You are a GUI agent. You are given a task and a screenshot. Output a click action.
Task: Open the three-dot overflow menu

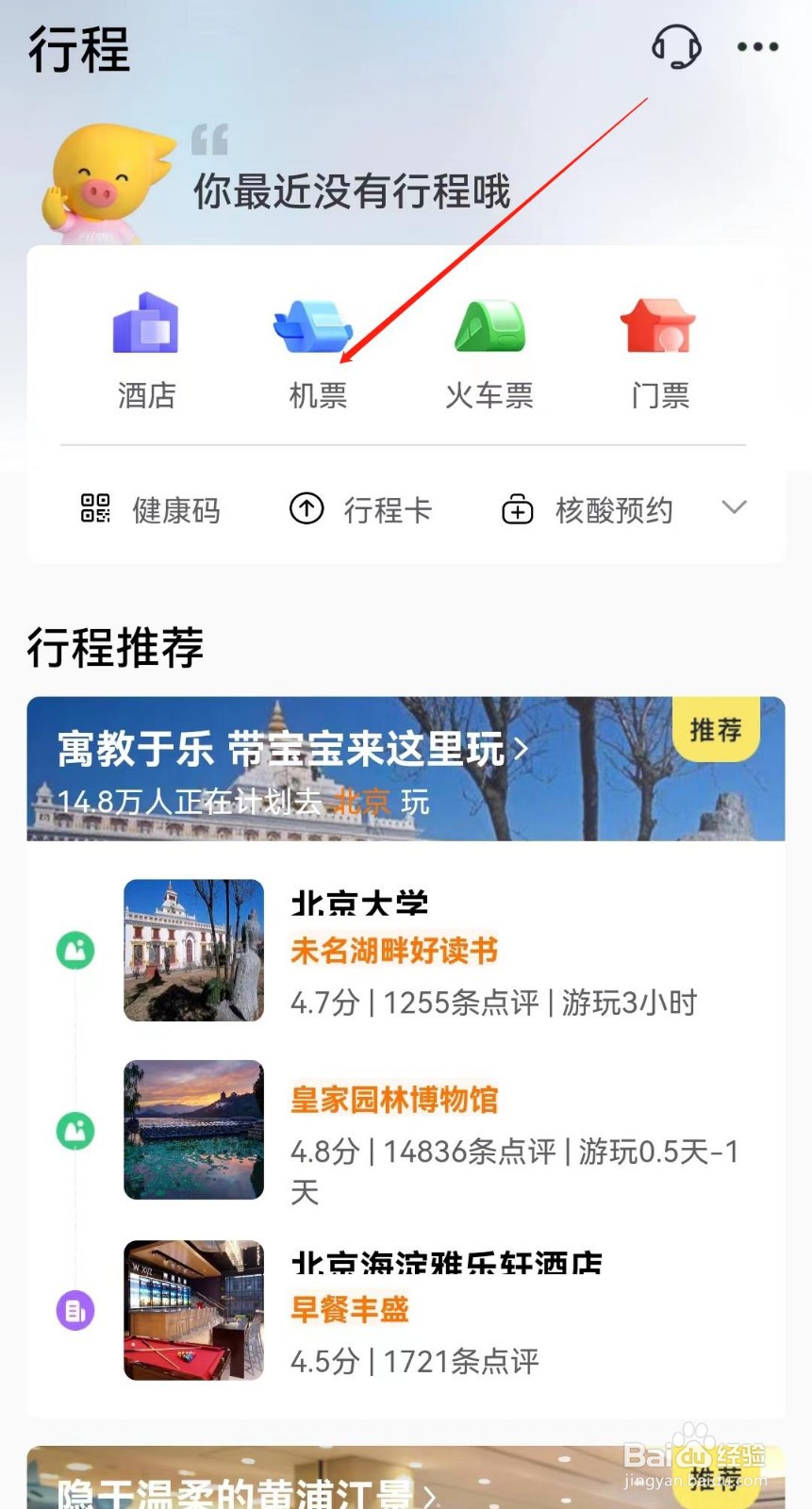click(x=757, y=47)
